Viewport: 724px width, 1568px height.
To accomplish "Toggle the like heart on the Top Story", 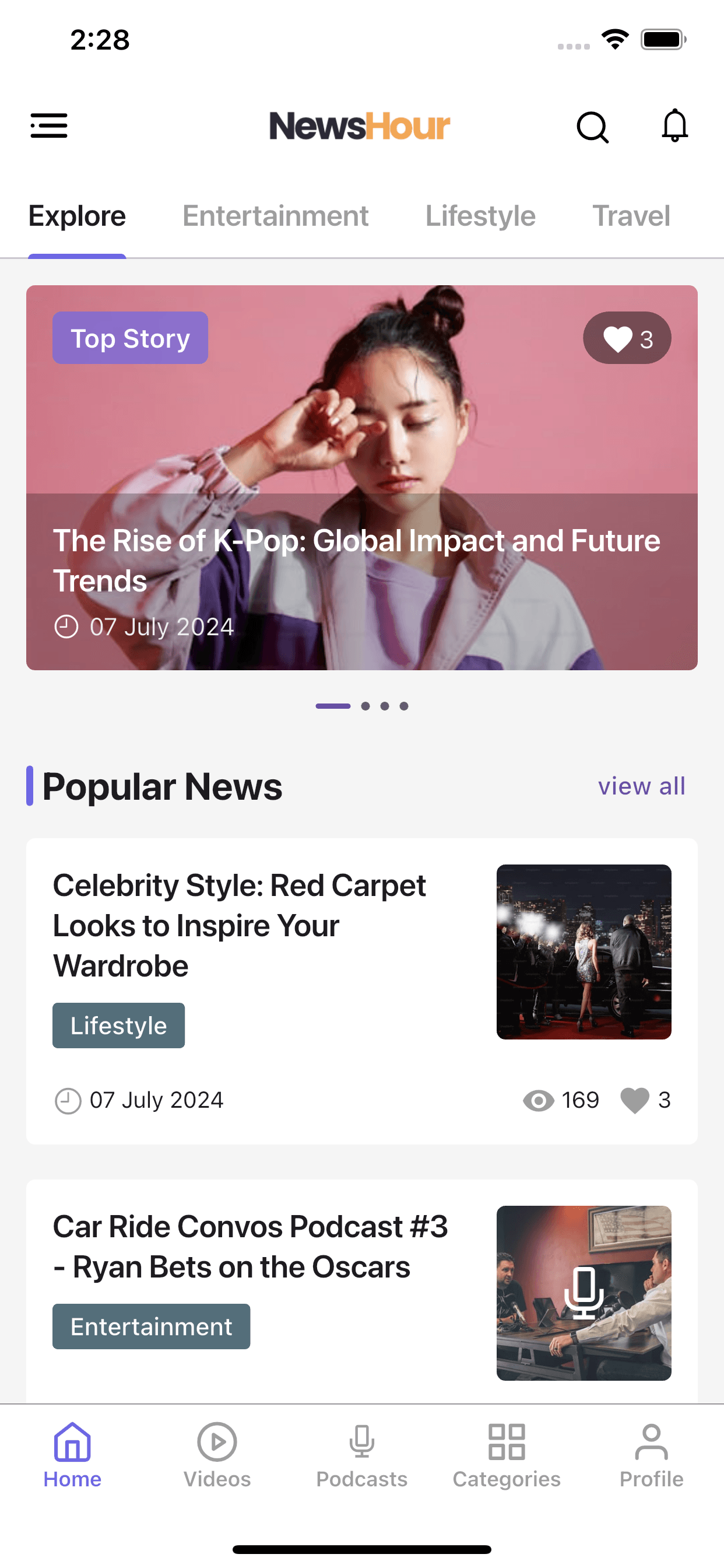I will pos(618,338).
